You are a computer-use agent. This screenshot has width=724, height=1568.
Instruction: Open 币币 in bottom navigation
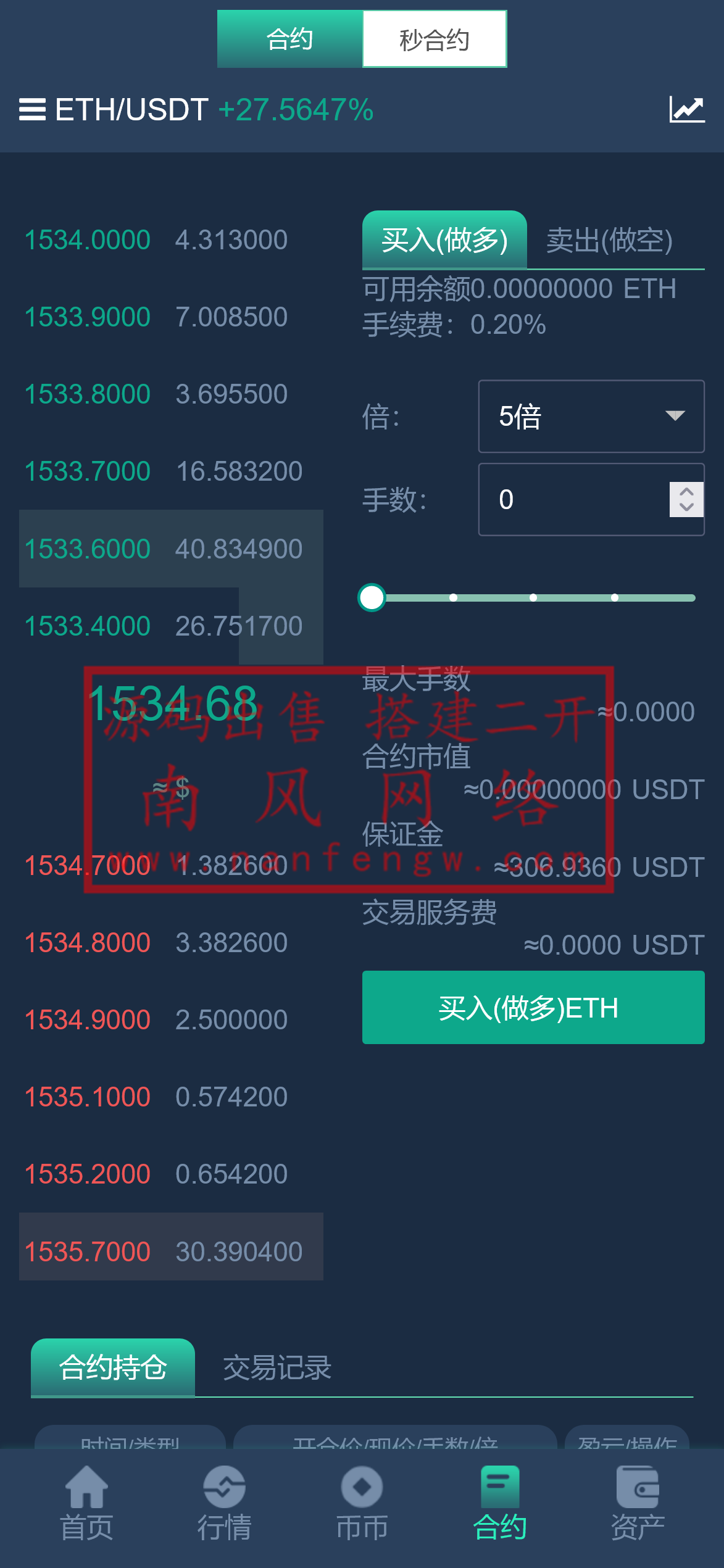click(362, 1503)
